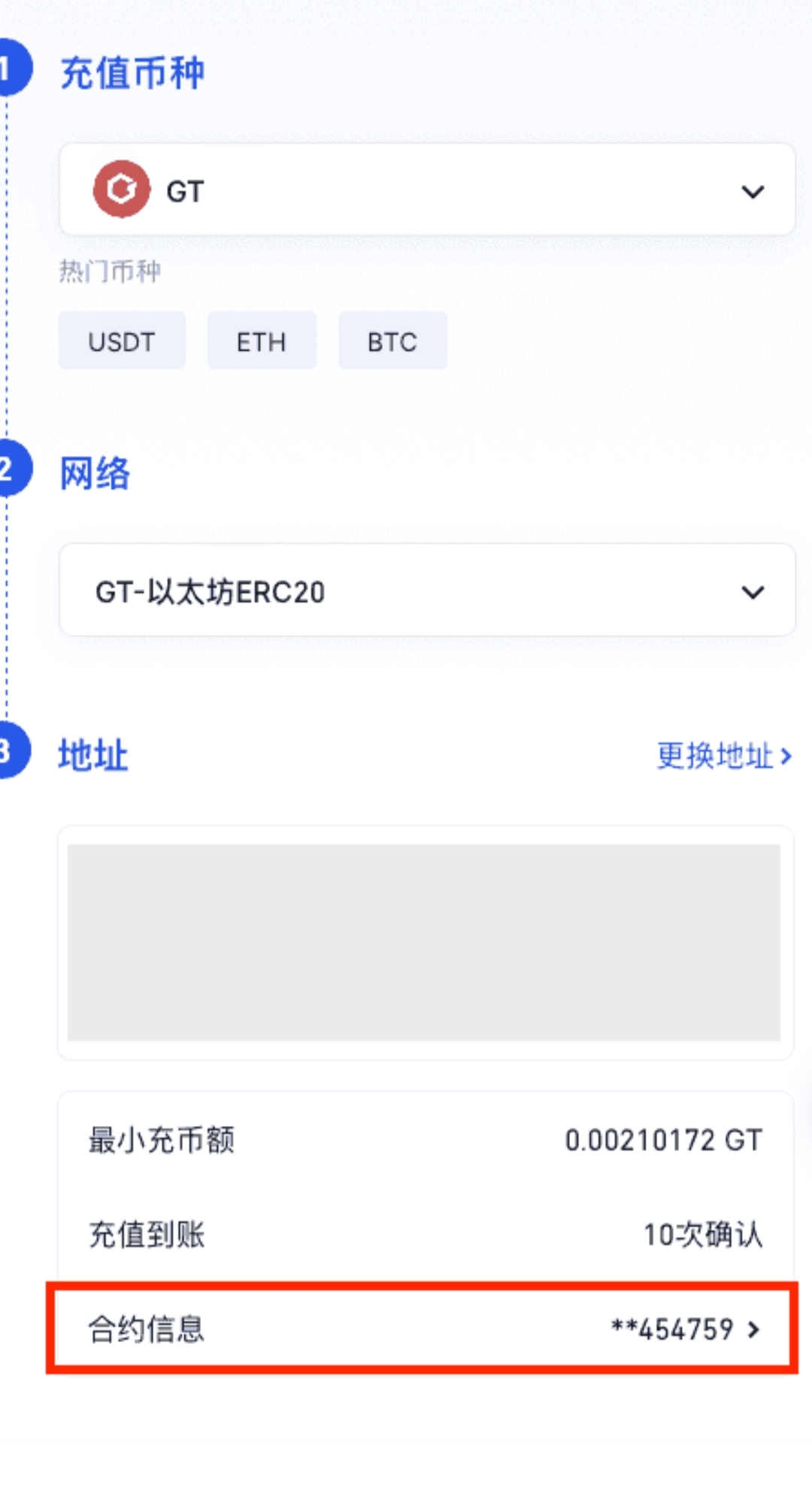The height and width of the screenshot is (1494, 812).
Task: Choose the ETH popular coin chip
Action: pos(262,341)
